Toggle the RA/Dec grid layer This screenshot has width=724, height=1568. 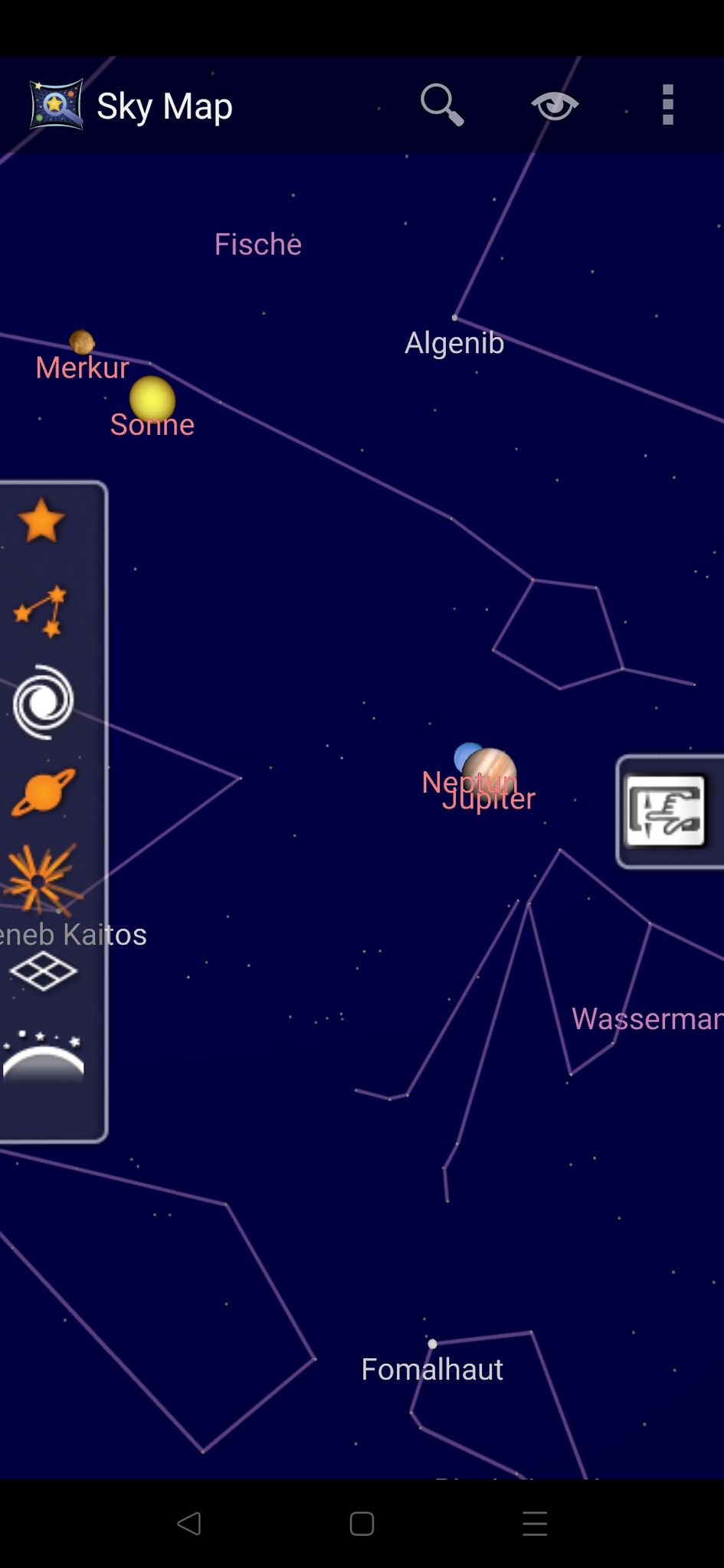tap(43, 972)
